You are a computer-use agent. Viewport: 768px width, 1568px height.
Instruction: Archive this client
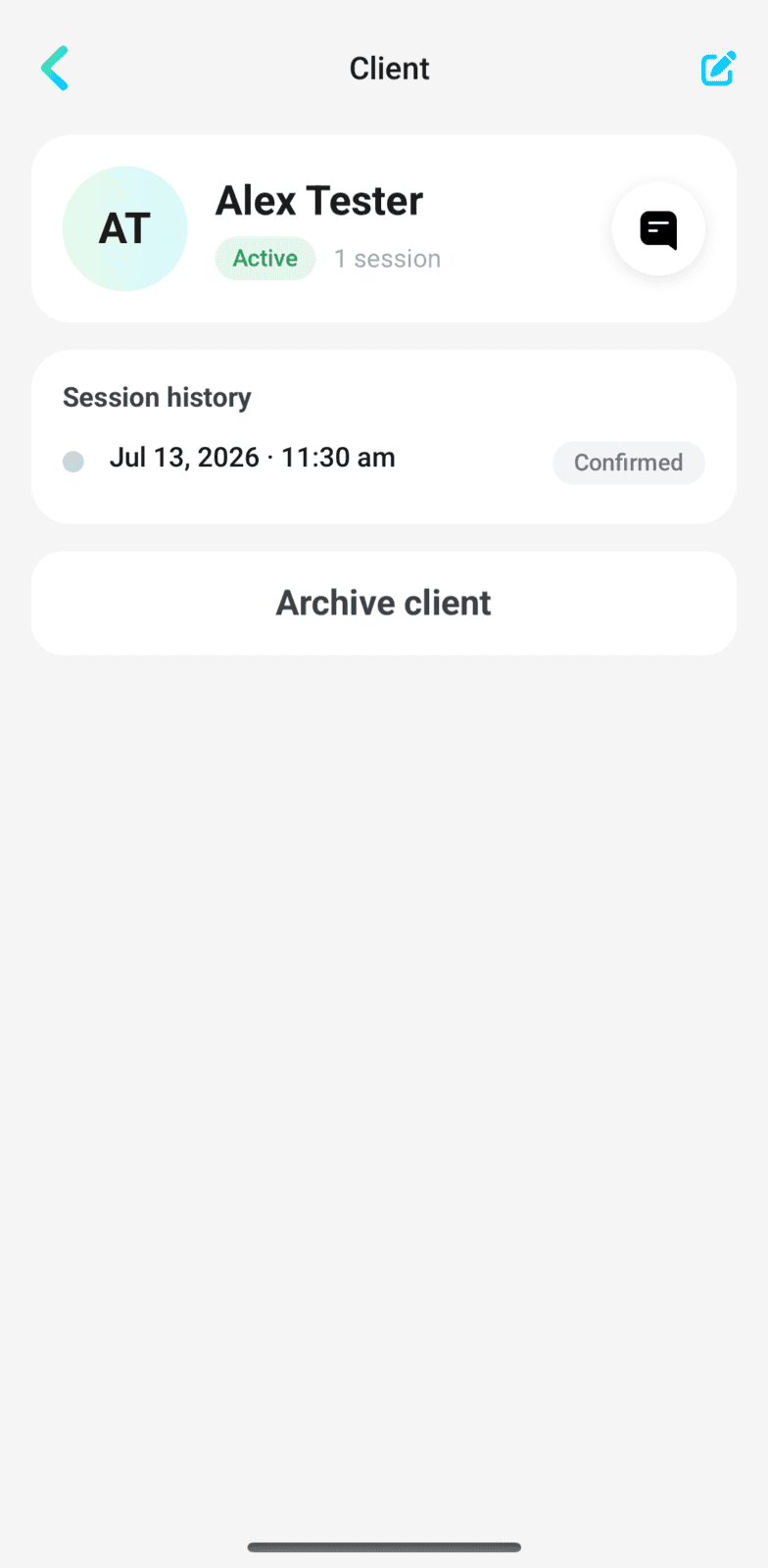384,603
